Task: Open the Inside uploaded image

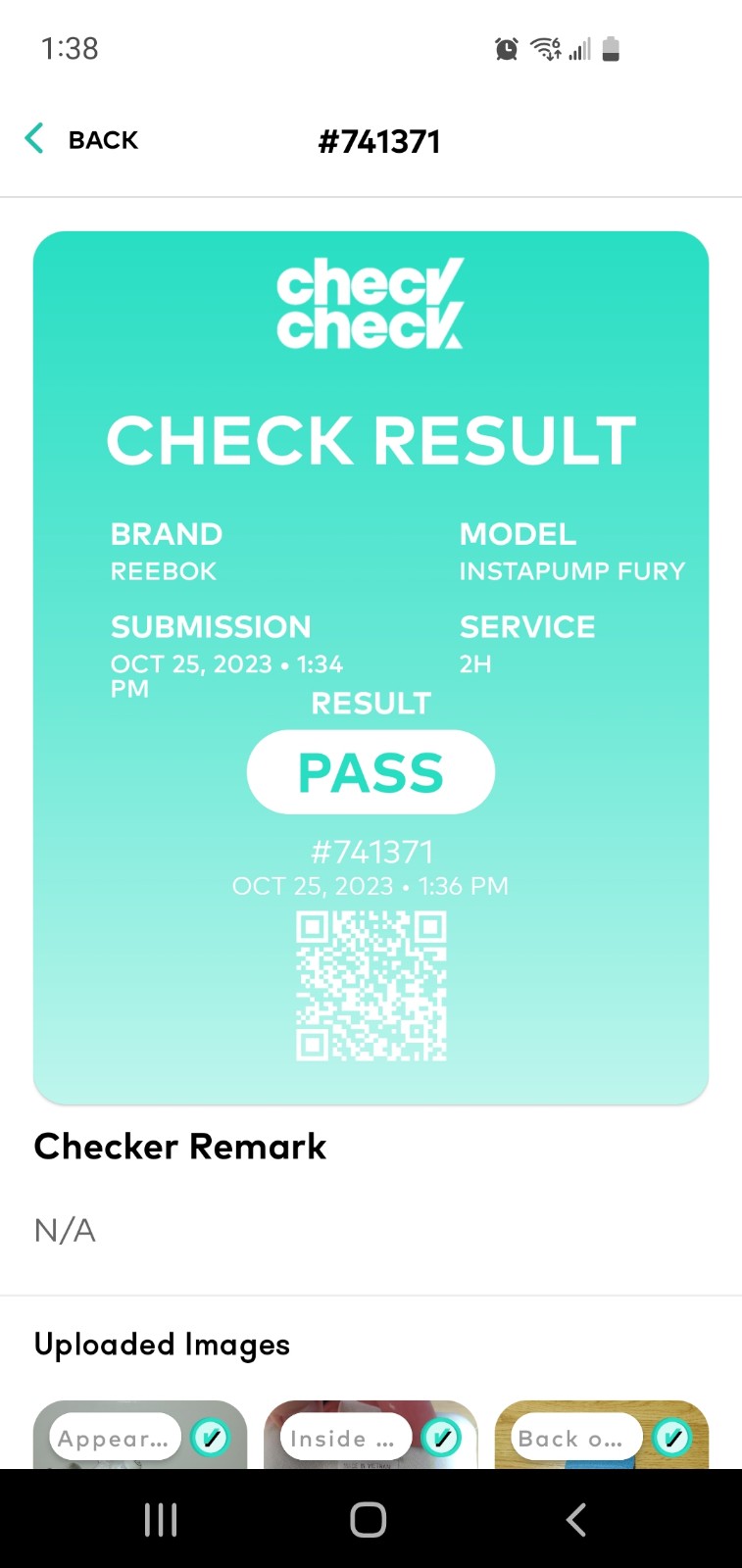Action: (371, 1435)
